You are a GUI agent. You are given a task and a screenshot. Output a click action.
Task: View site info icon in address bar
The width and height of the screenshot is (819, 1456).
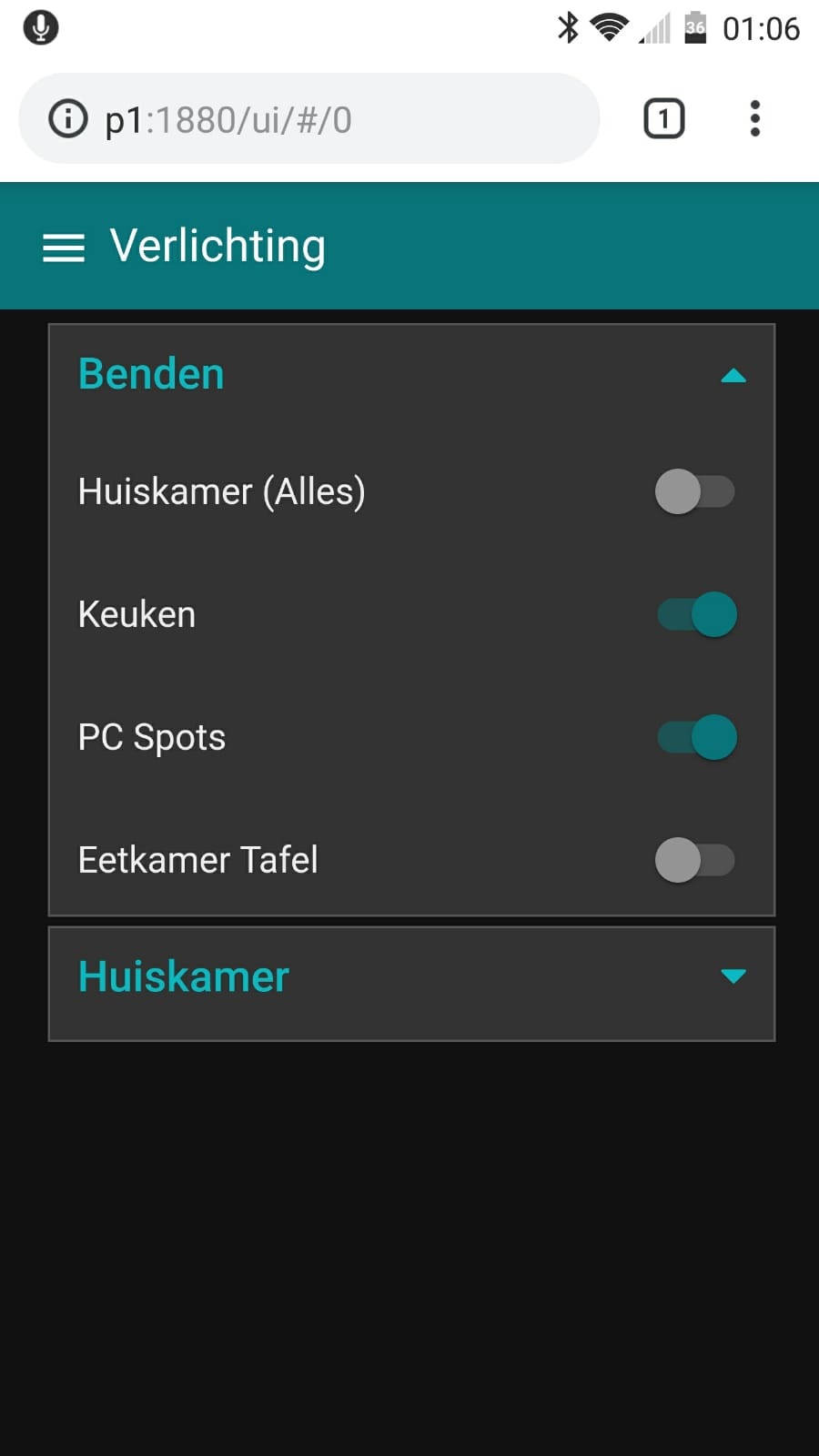pyautogui.click(x=68, y=119)
